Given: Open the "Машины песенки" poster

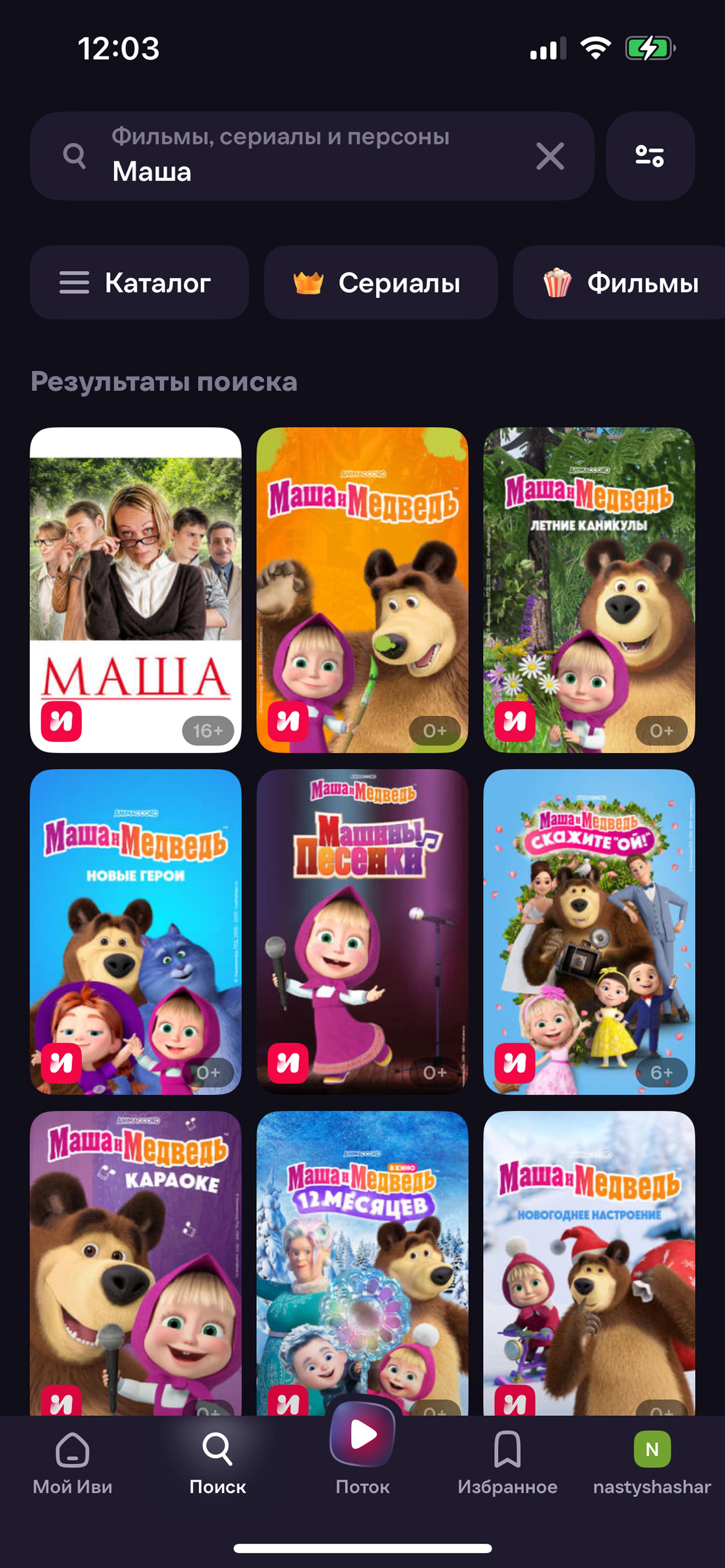Looking at the screenshot, I should pos(362,932).
